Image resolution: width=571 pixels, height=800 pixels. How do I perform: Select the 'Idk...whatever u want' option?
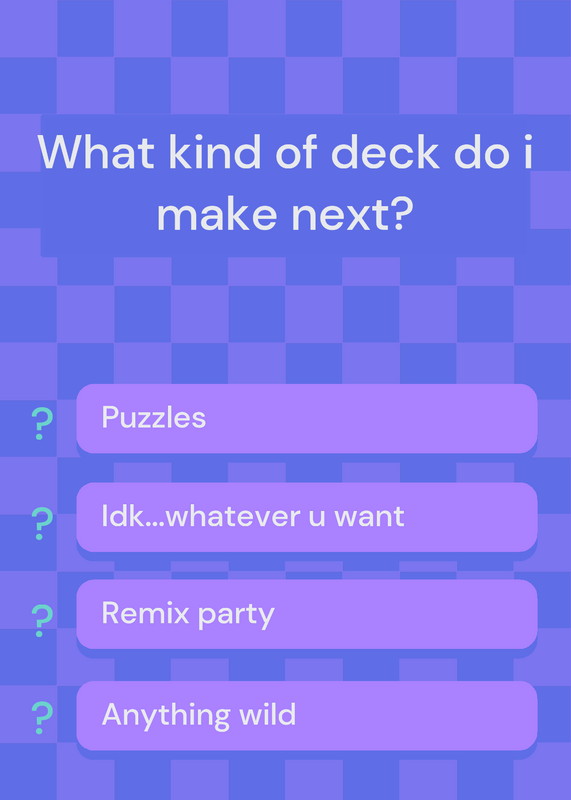point(307,516)
